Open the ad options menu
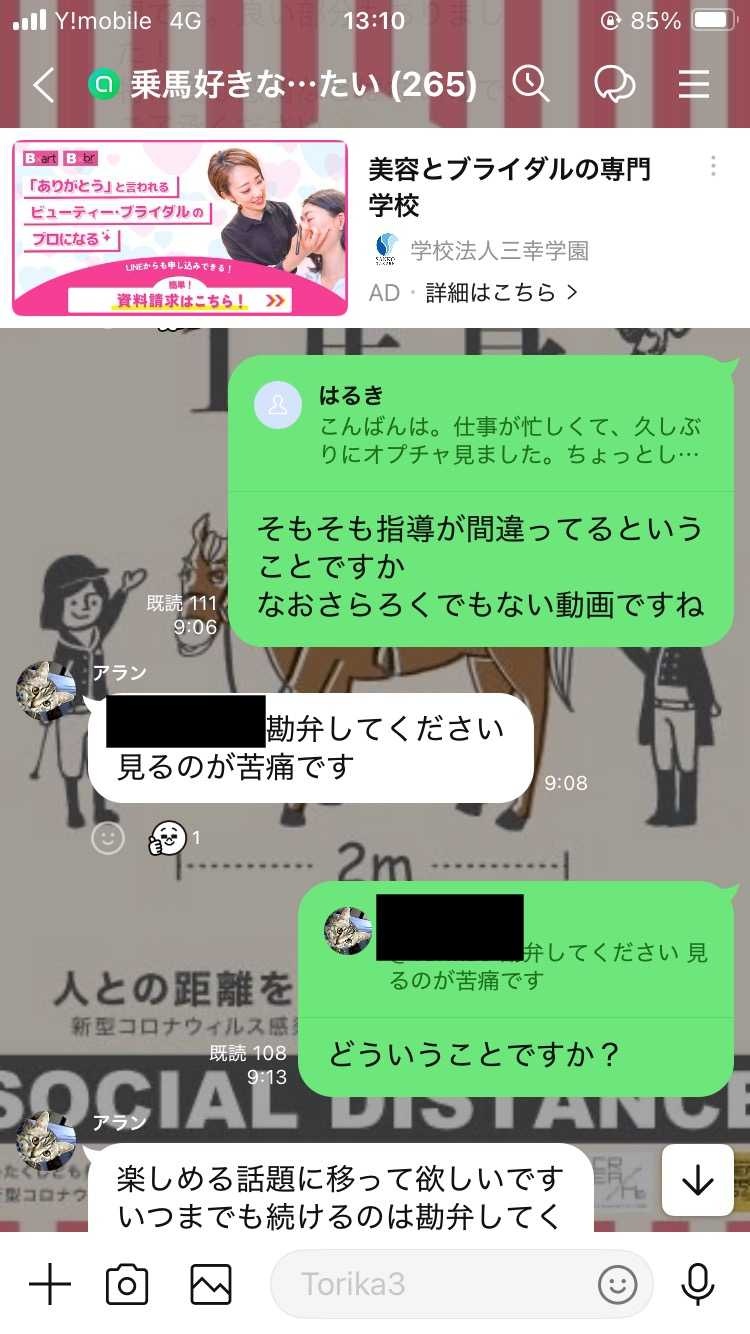Screen dimensions: 750x1334 pos(713,166)
